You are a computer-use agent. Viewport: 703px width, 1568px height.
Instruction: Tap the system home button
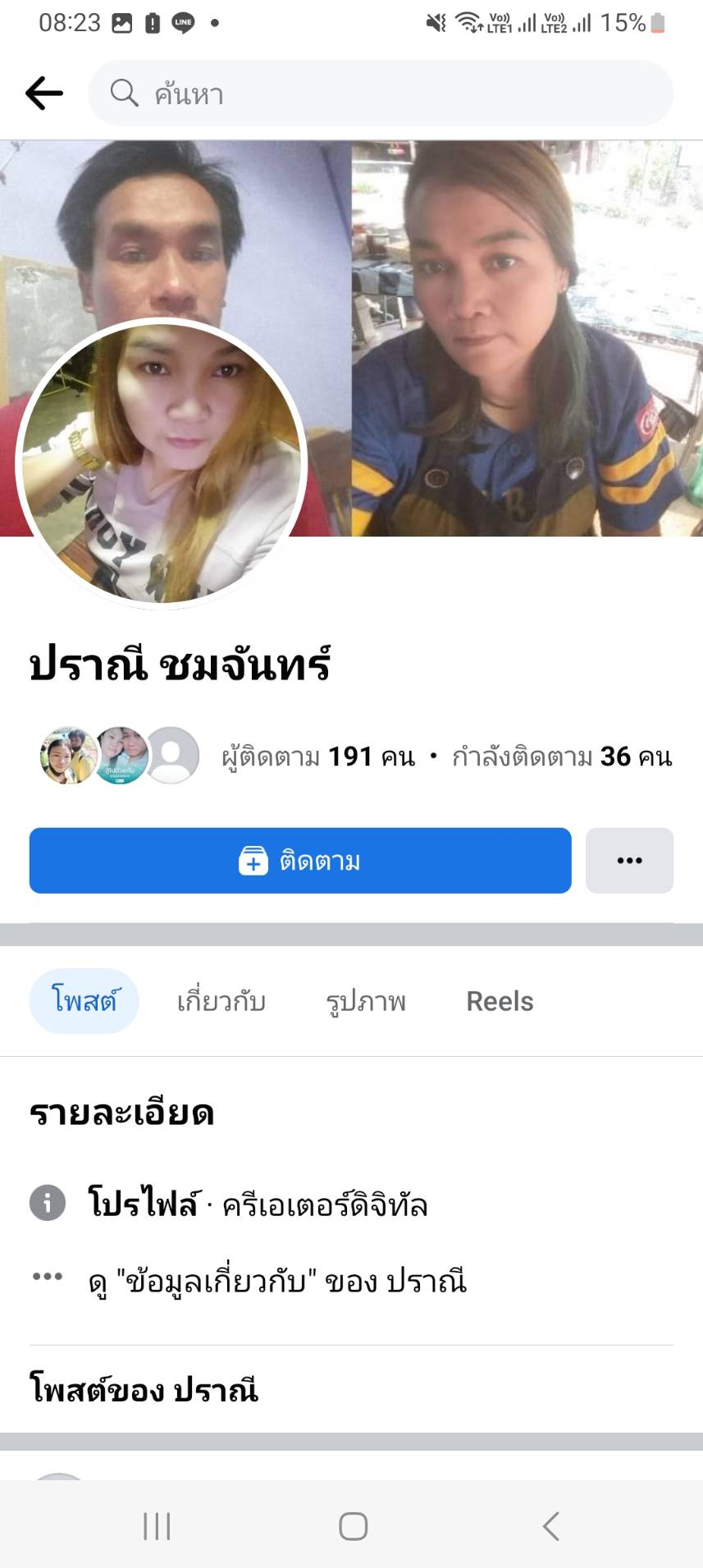point(353,1526)
